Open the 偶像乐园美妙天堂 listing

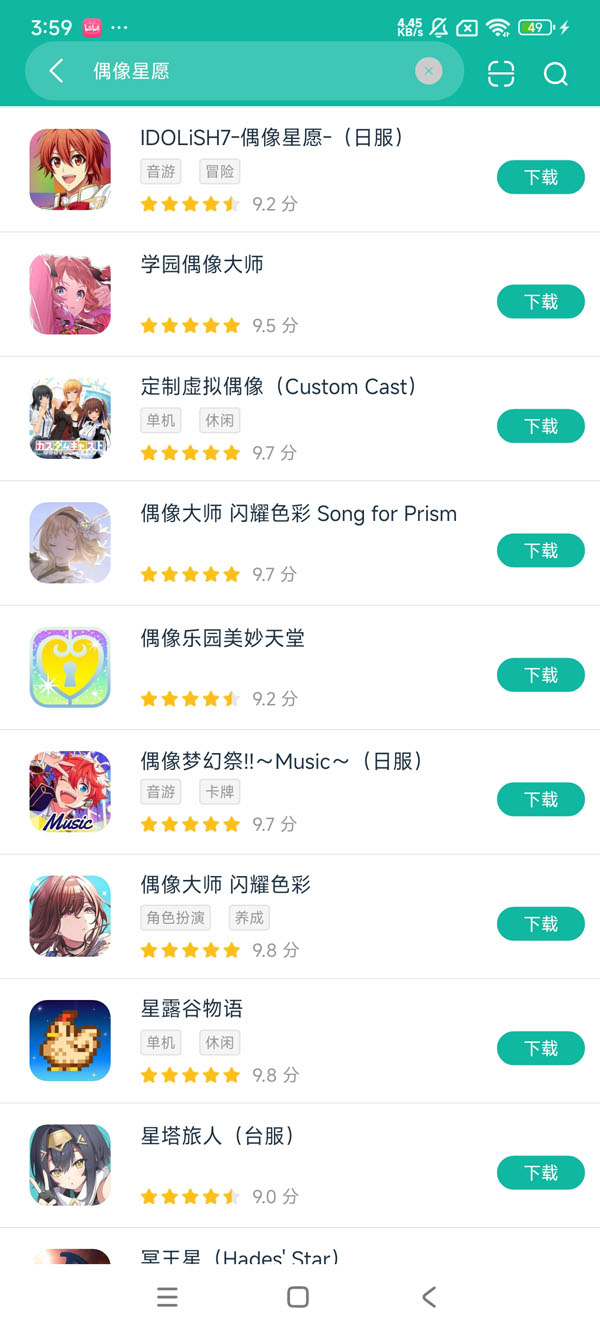(x=222, y=638)
